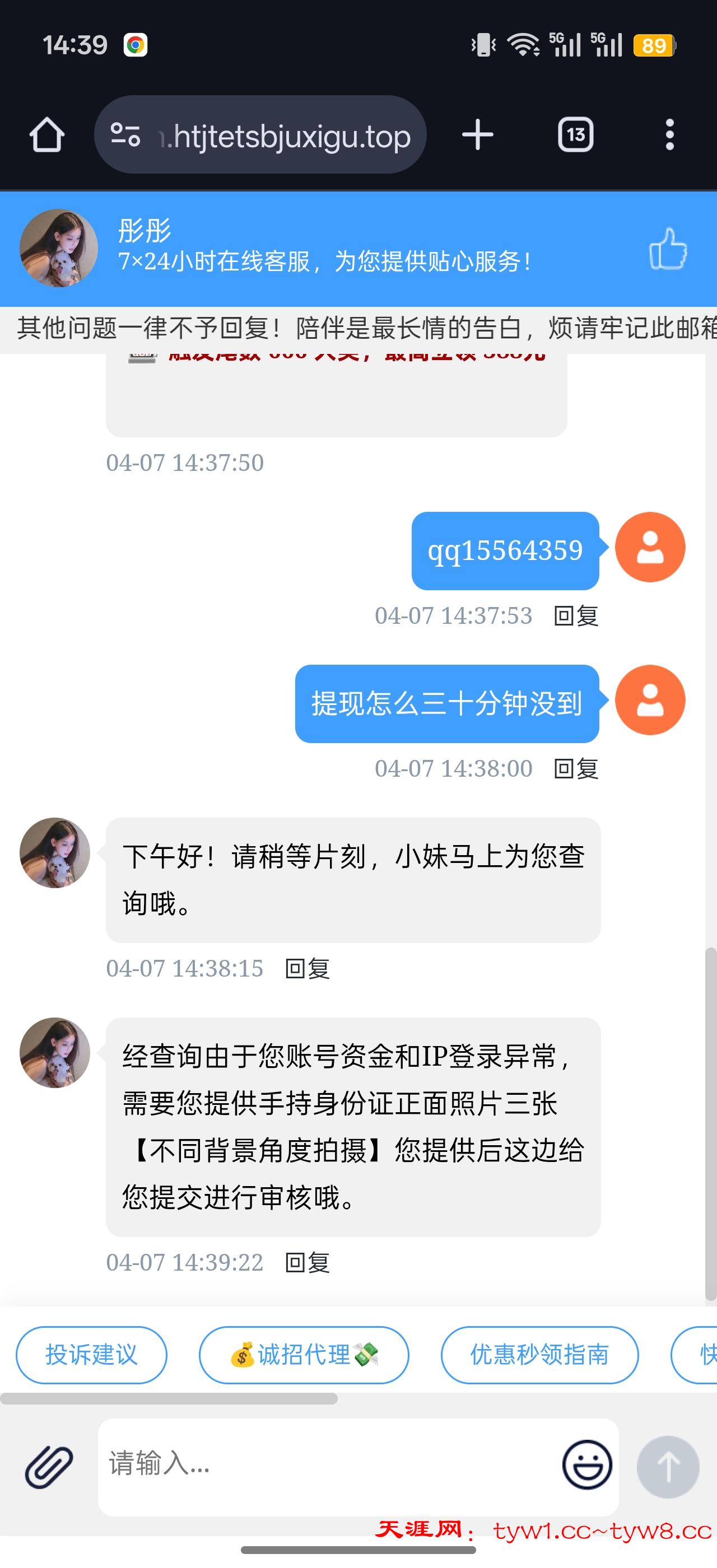Reply to the 14:38:00 withdrawal message
Image resolution: width=717 pixels, height=1568 pixels.
pyautogui.click(x=576, y=769)
